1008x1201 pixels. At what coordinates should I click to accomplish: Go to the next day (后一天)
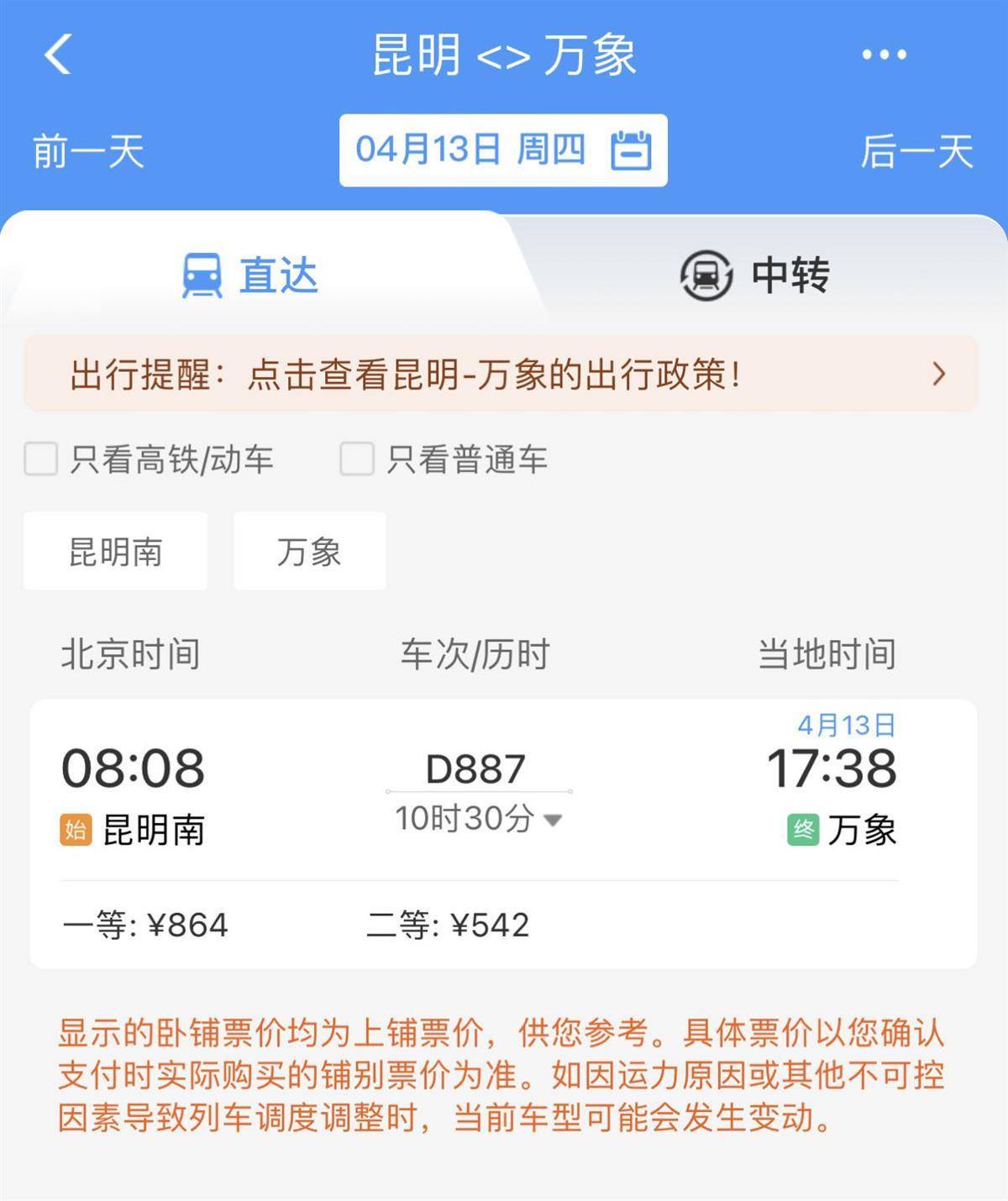point(916,152)
